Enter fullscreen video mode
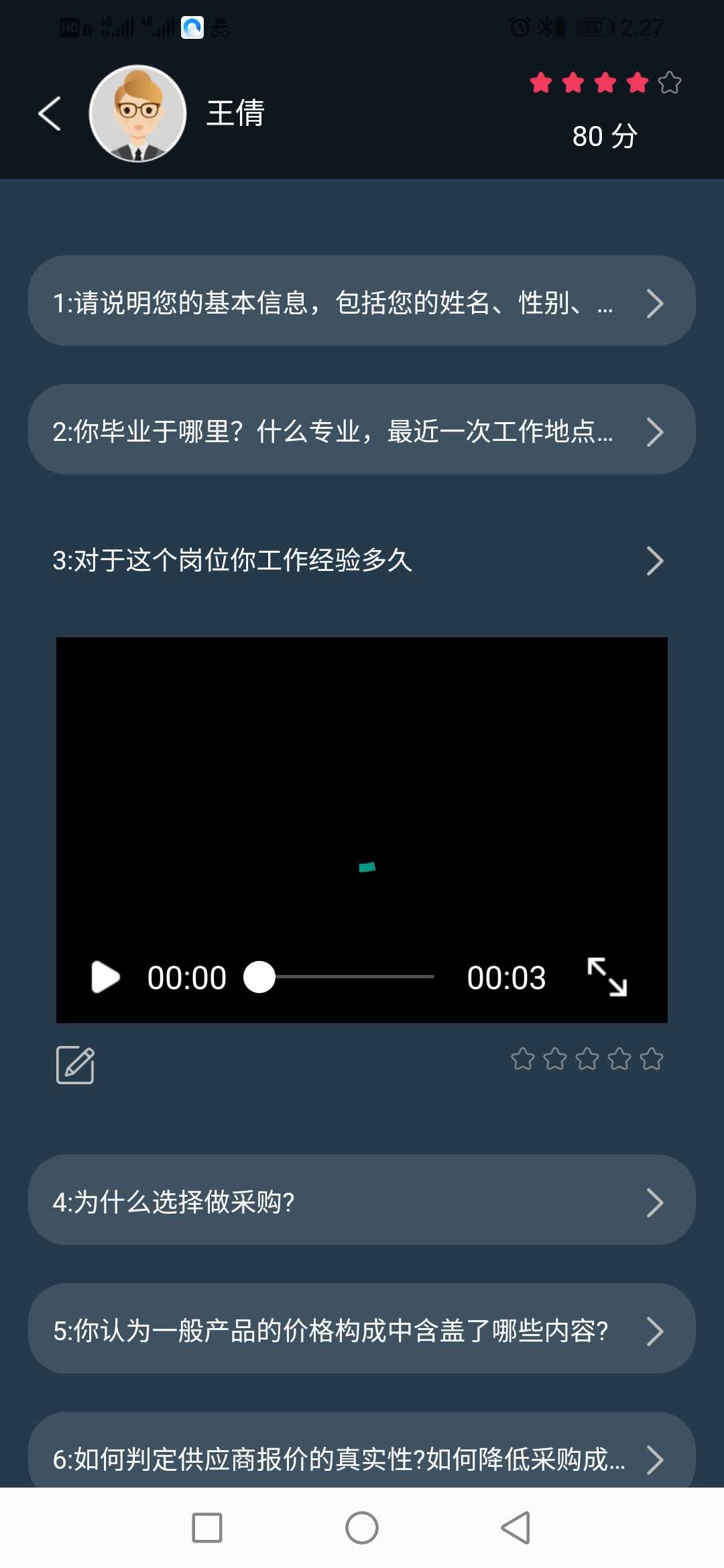724x1568 pixels. click(607, 977)
